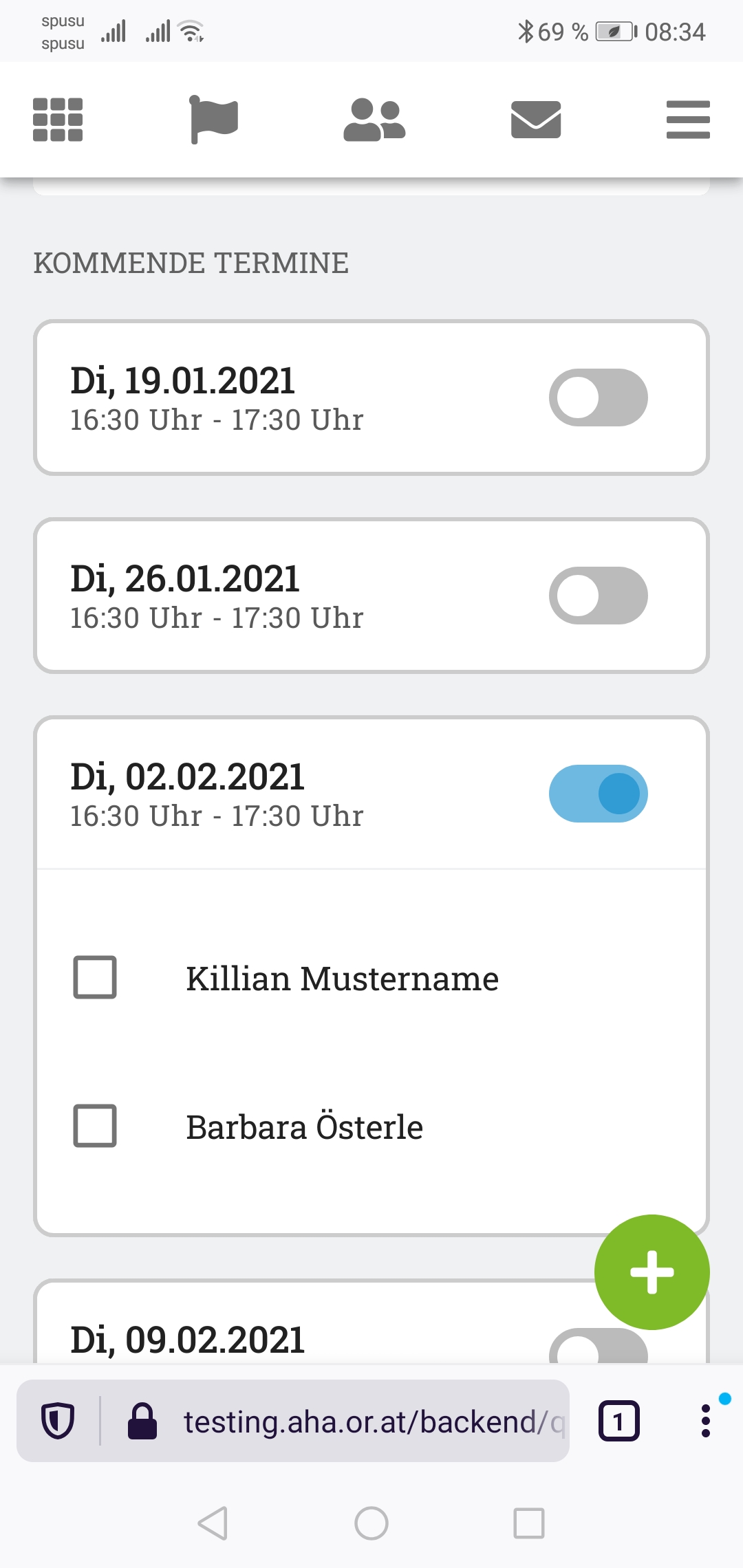743x1568 pixels.
Task: Open the people group section
Action: (x=374, y=120)
